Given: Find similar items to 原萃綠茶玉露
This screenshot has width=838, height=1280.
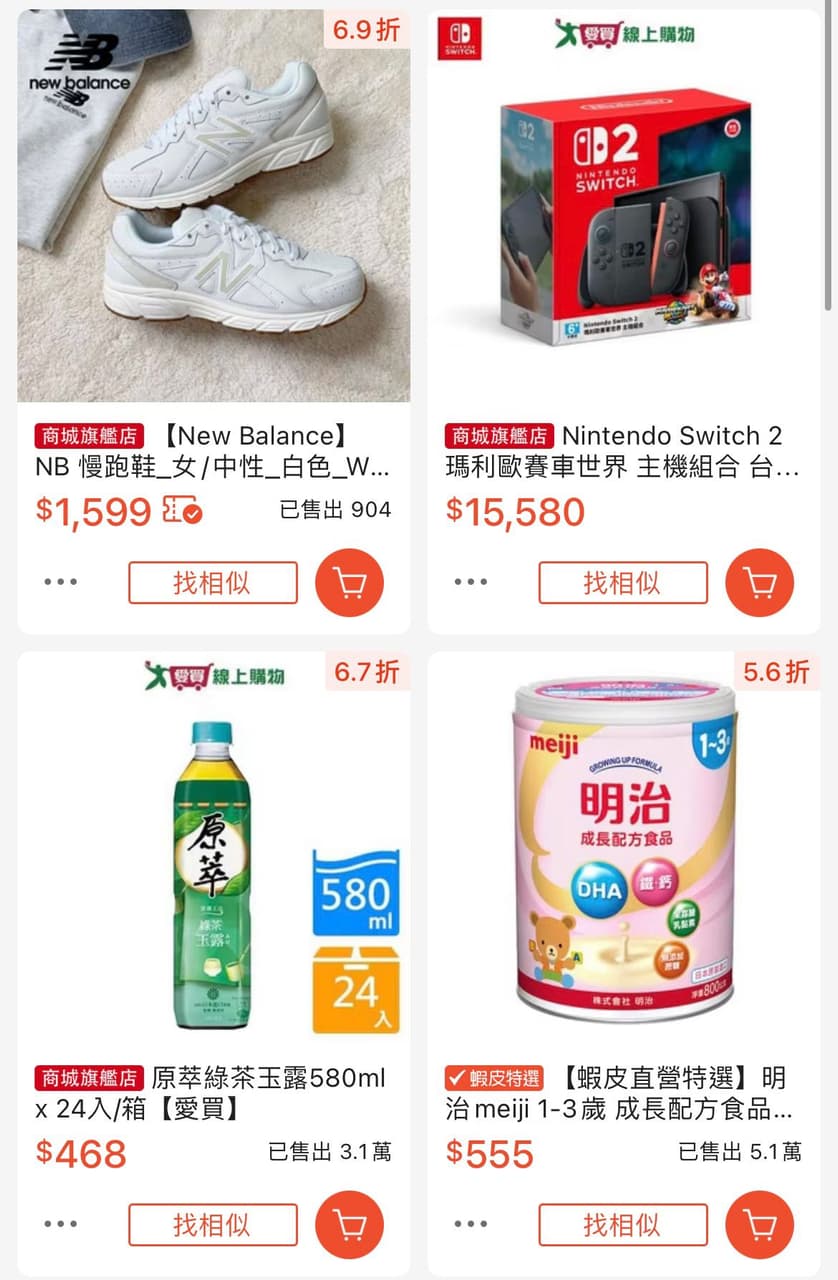Looking at the screenshot, I should pyautogui.click(x=212, y=1225).
